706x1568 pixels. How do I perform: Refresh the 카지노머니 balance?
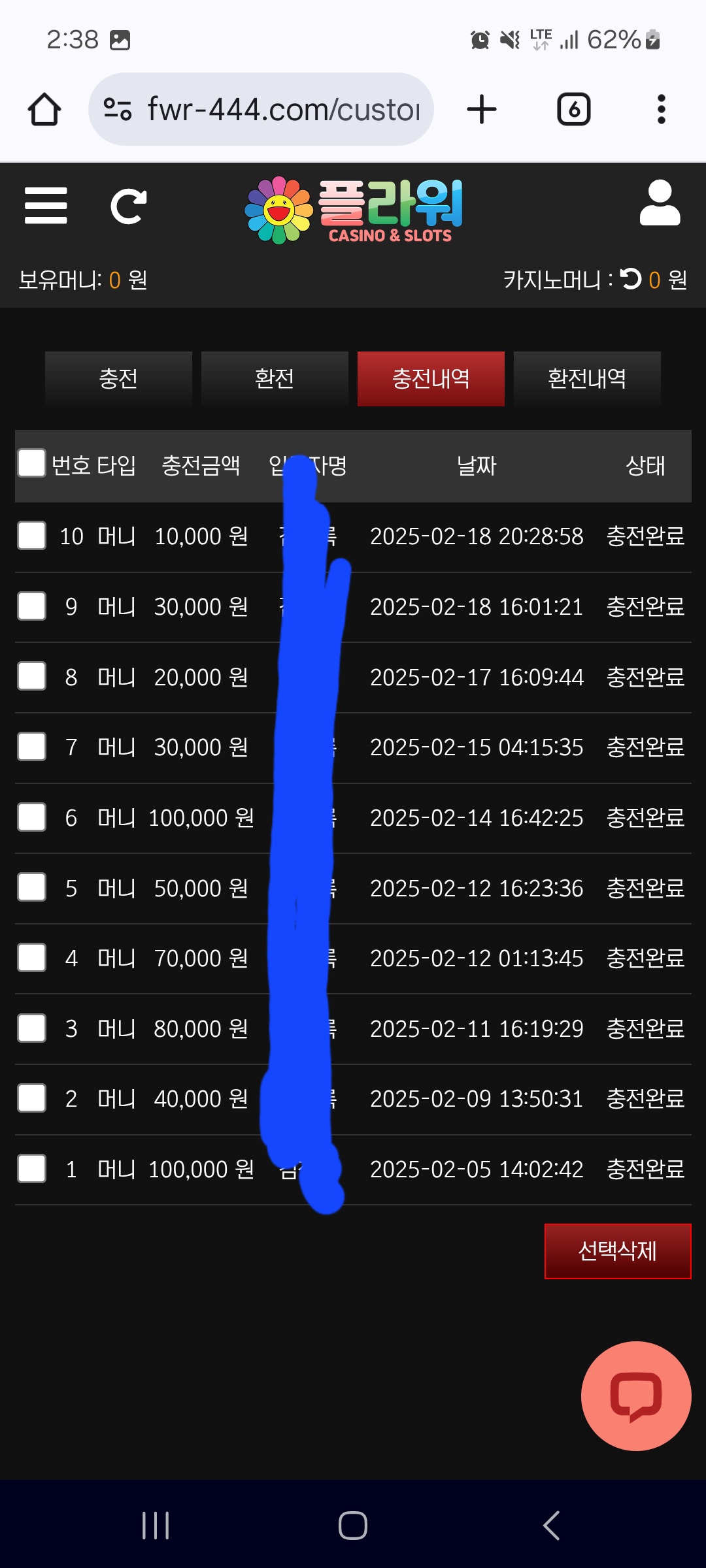click(631, 279)
